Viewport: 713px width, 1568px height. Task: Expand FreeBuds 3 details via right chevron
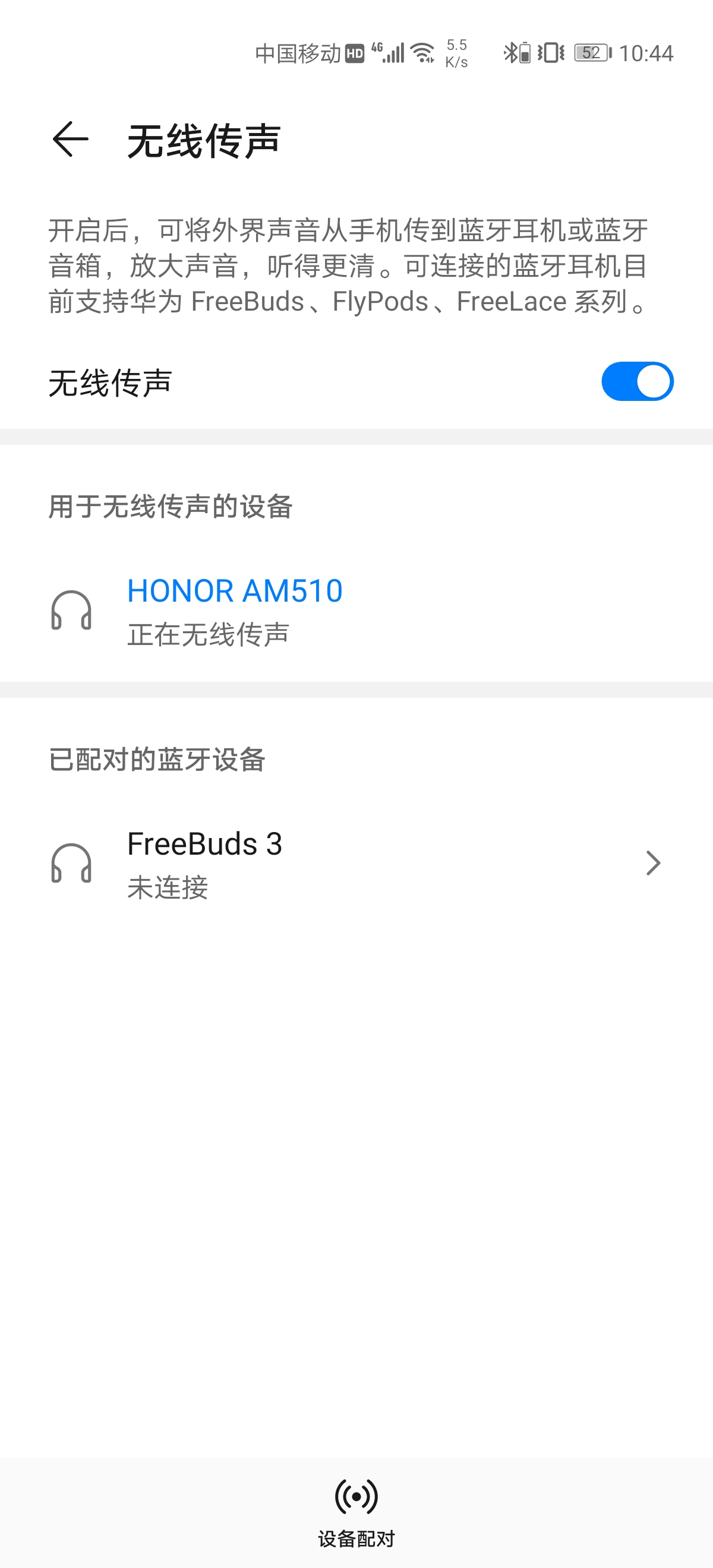653,862
